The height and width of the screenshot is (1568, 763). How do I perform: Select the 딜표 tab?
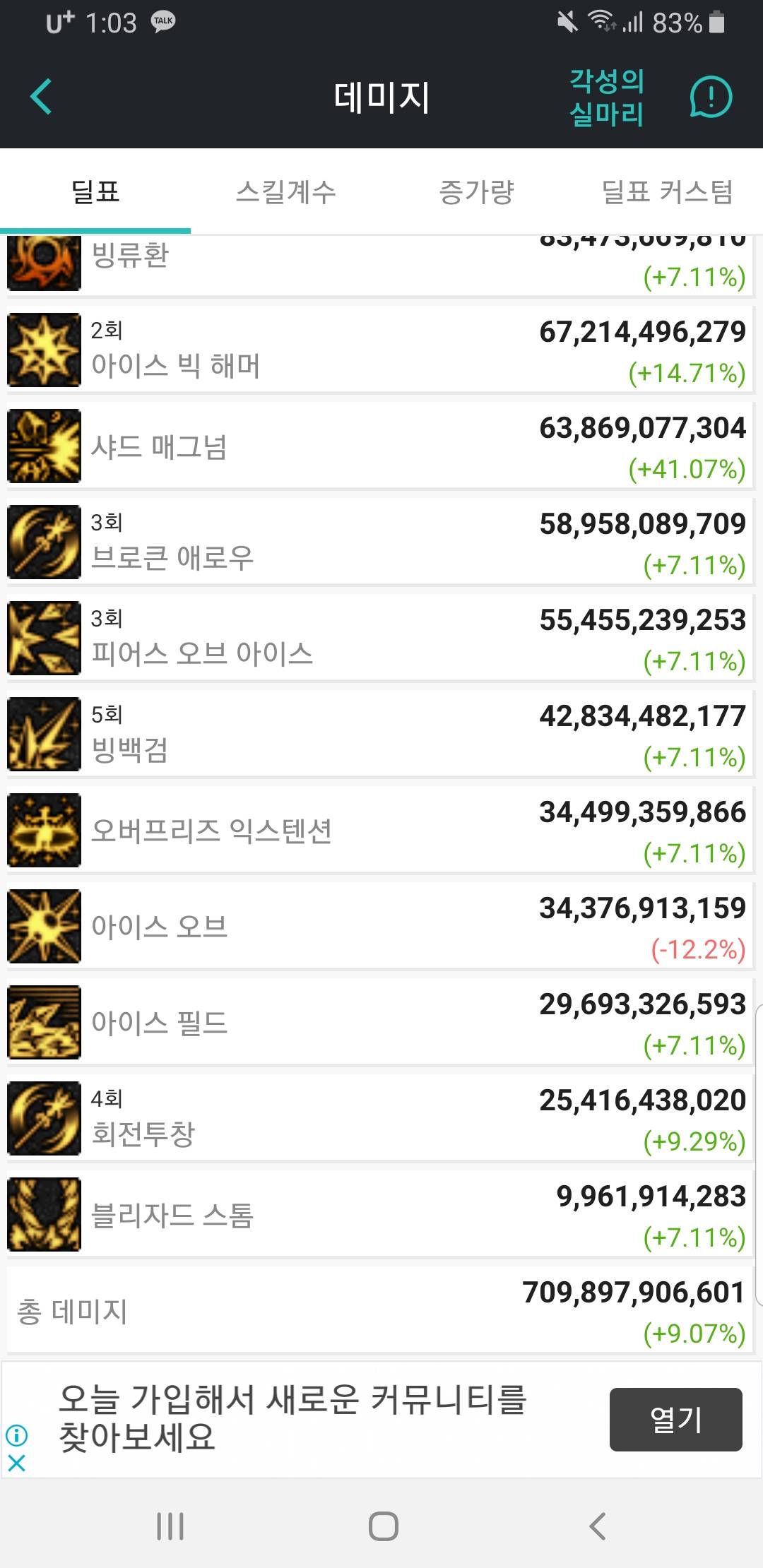coord(95,191)
